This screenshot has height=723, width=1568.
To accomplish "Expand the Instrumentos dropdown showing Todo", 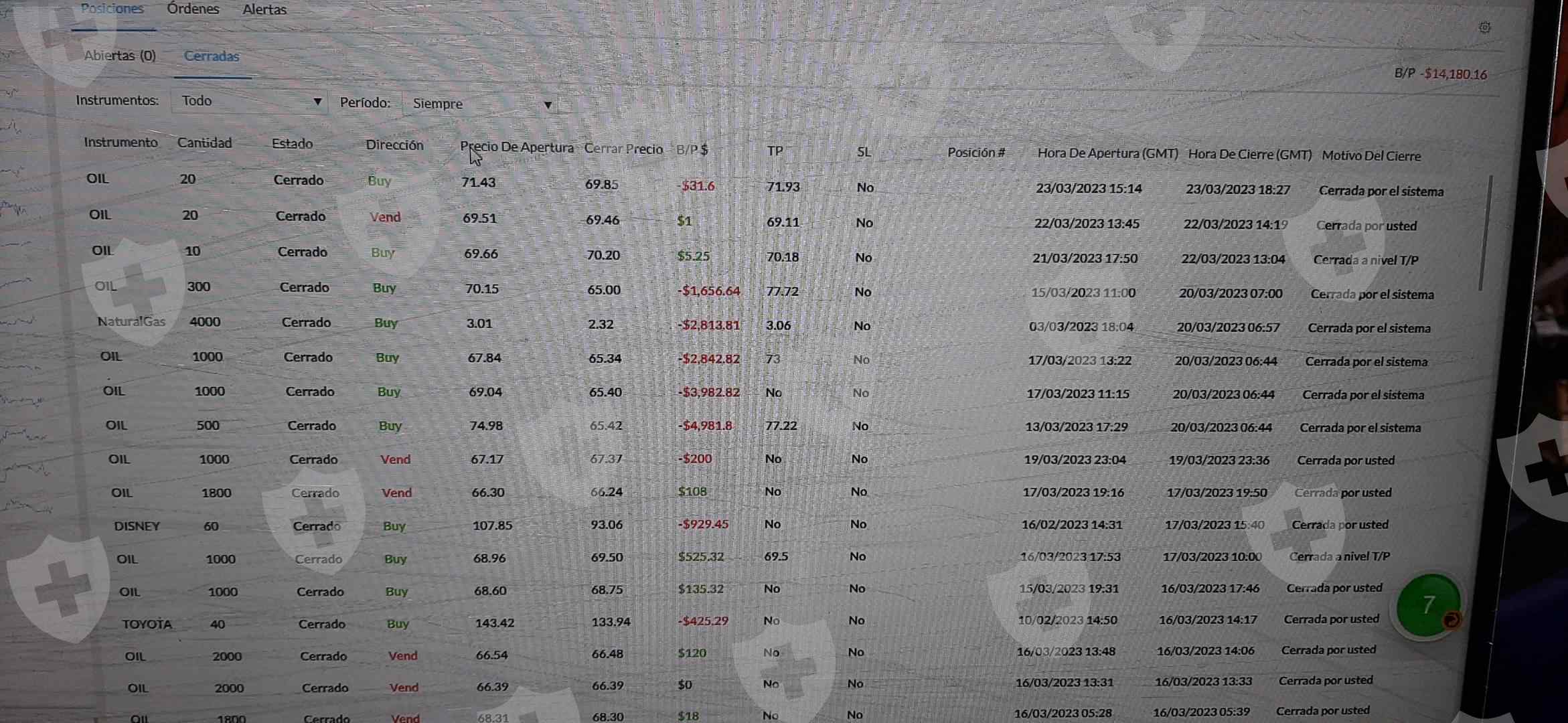I will pos(249,101).
